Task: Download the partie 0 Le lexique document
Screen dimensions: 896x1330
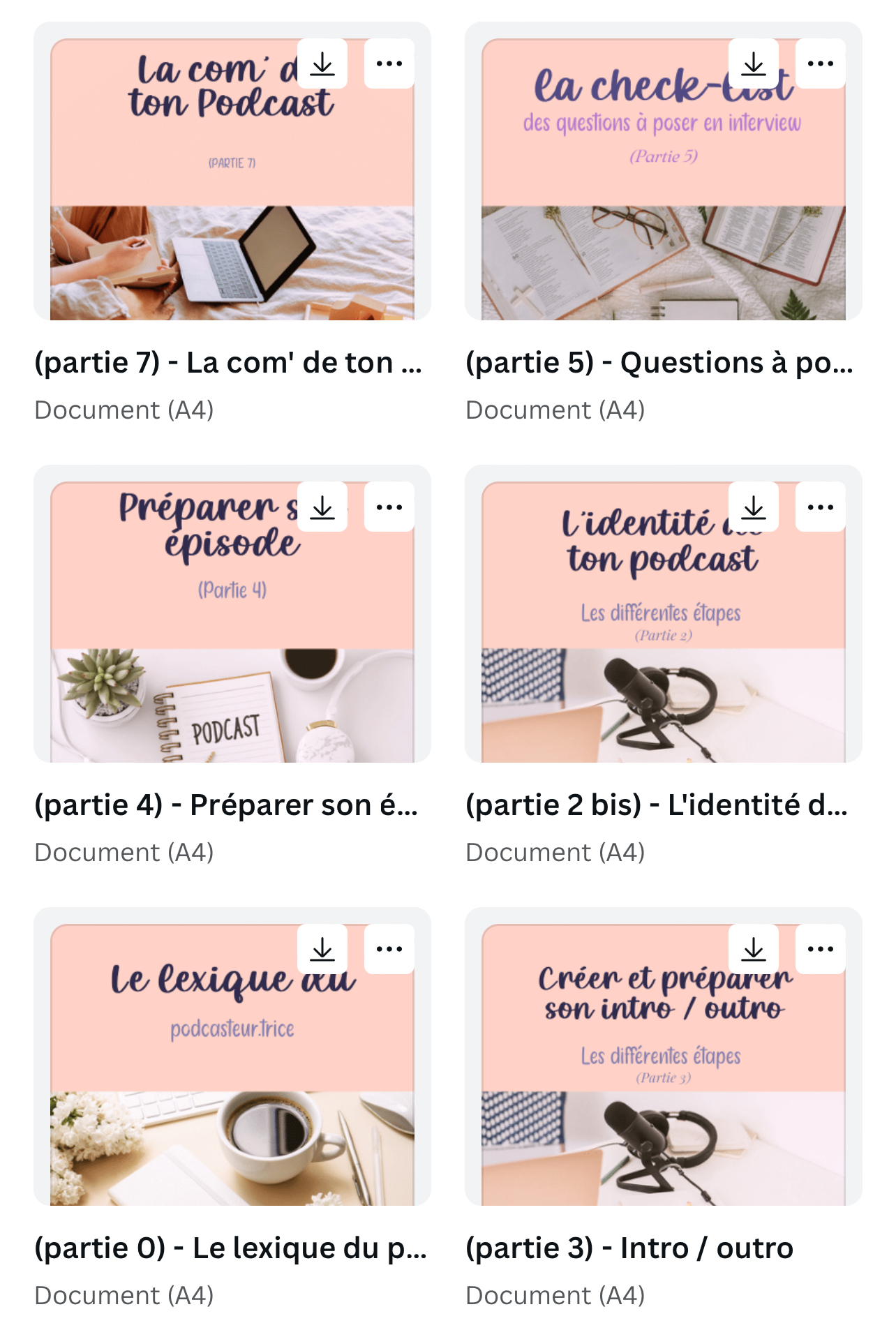Action: pos(322,949)
